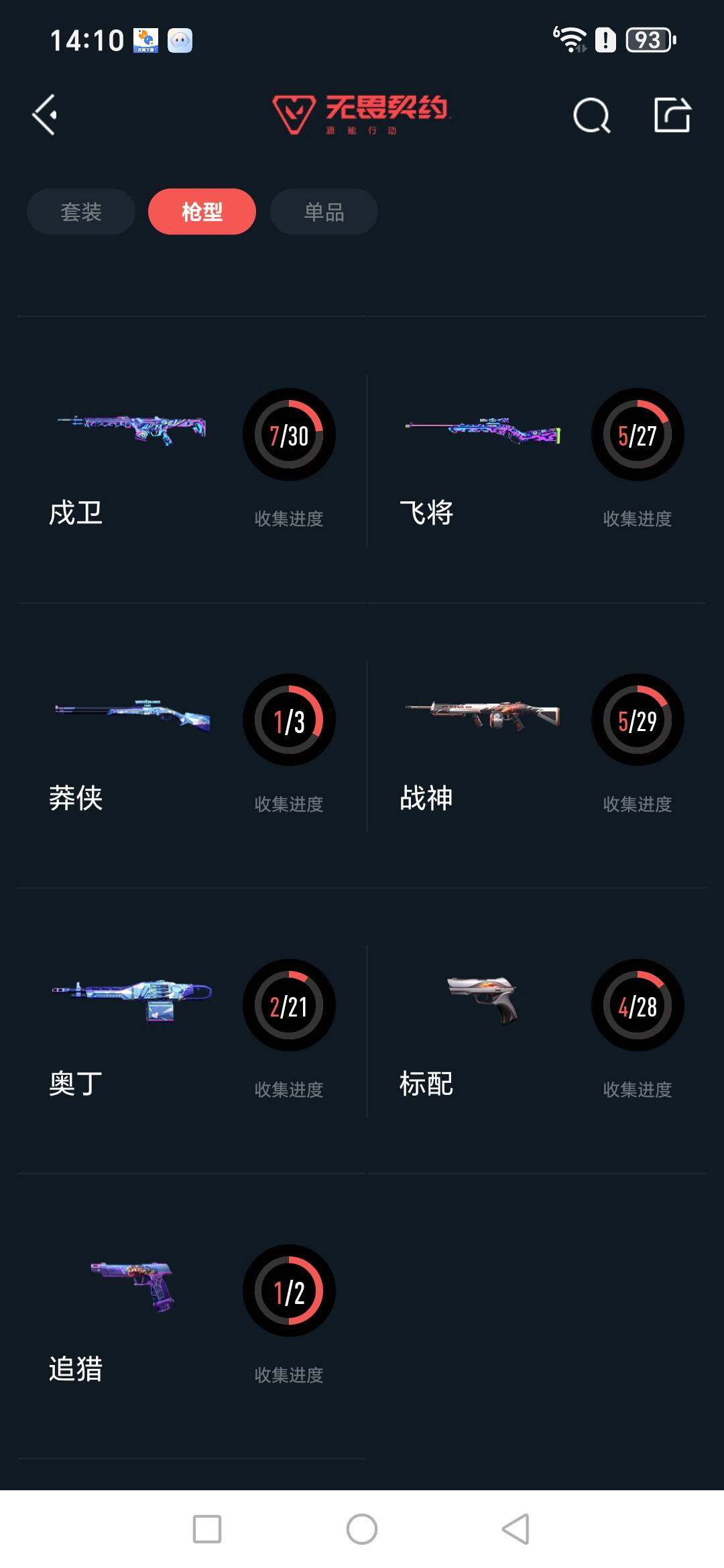The image size is (724, 1568).
Task: Switch to the 套装 tab
Action: [81, 212]
